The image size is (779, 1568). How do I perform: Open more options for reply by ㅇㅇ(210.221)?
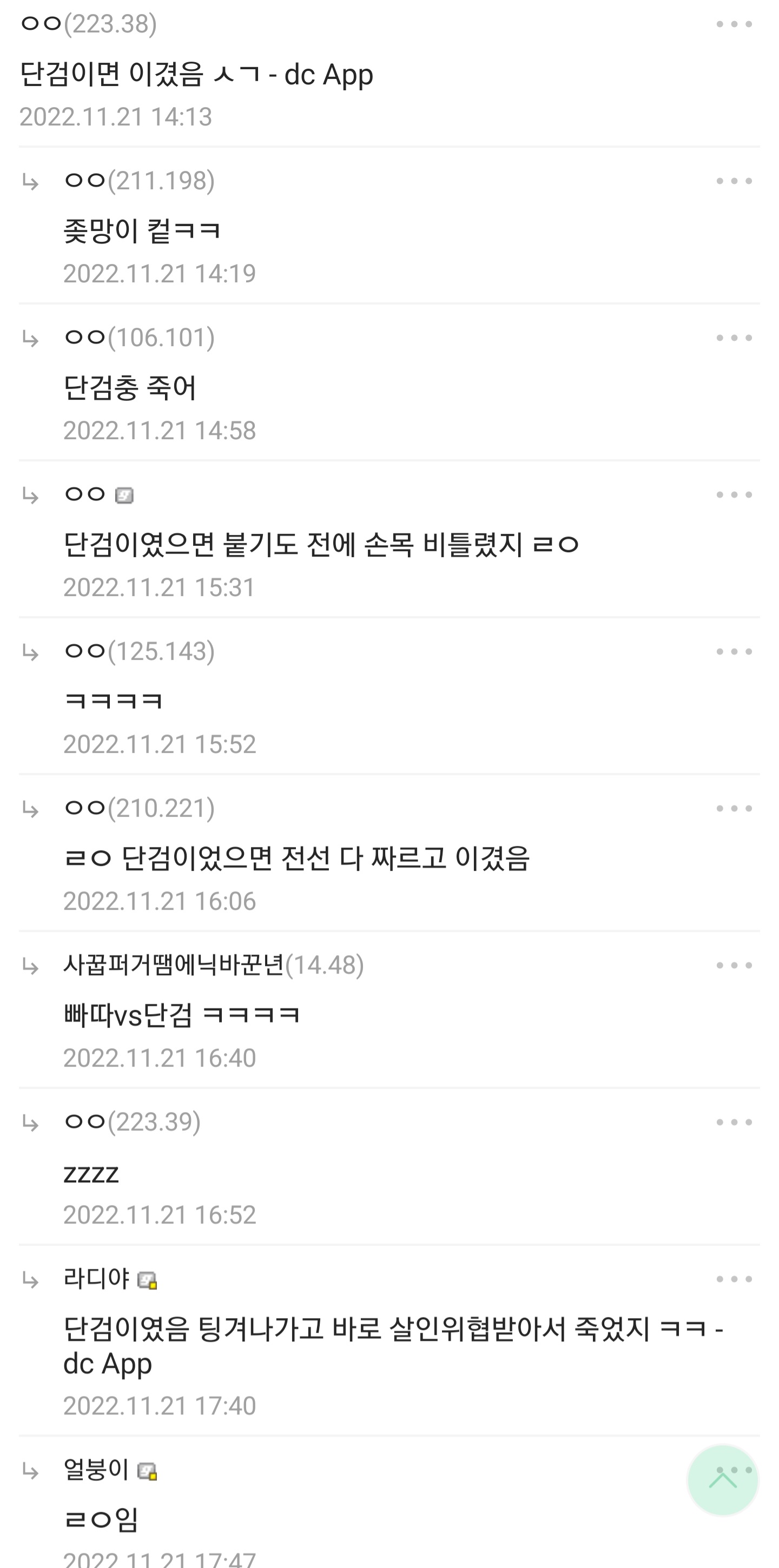pos(734,809)
